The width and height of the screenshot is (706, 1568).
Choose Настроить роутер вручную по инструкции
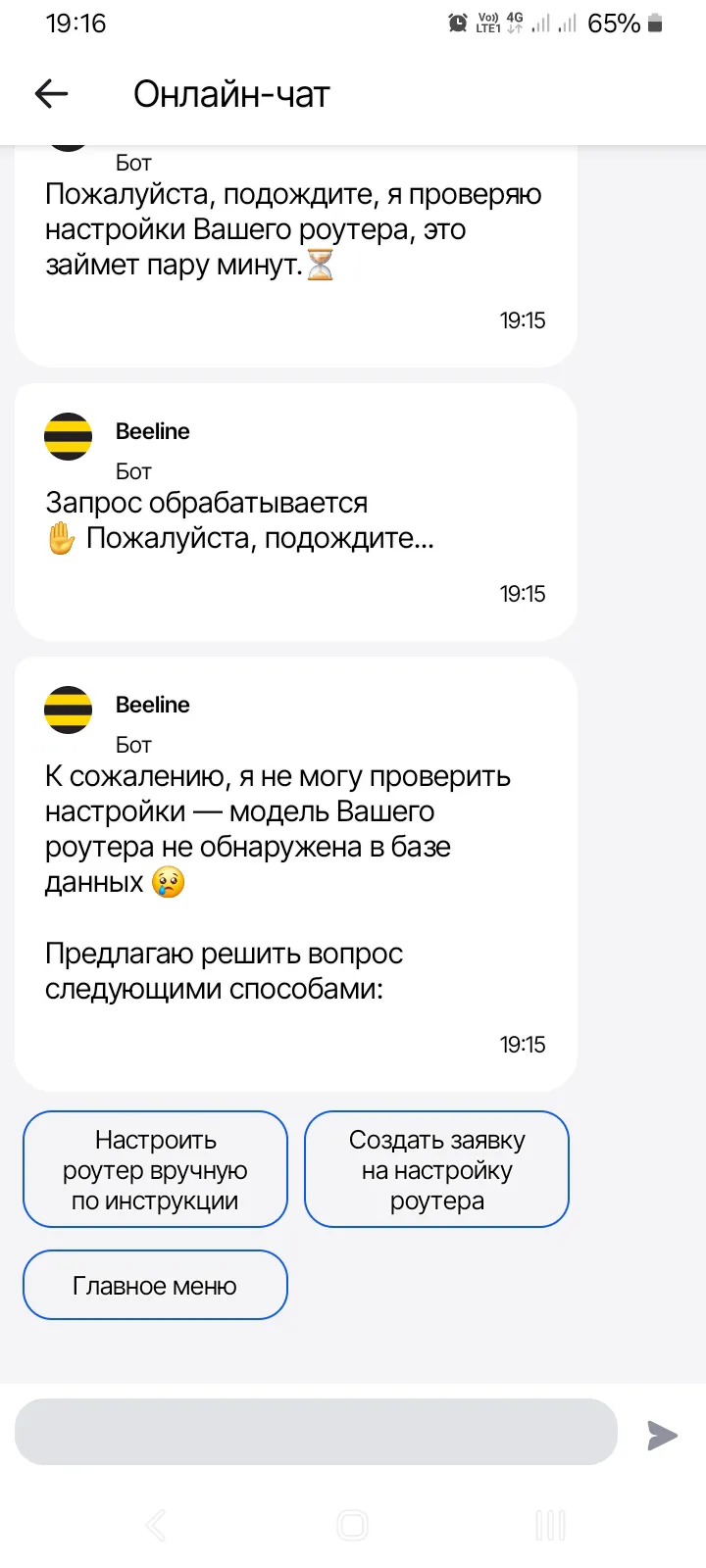(x=155, y=1169)
